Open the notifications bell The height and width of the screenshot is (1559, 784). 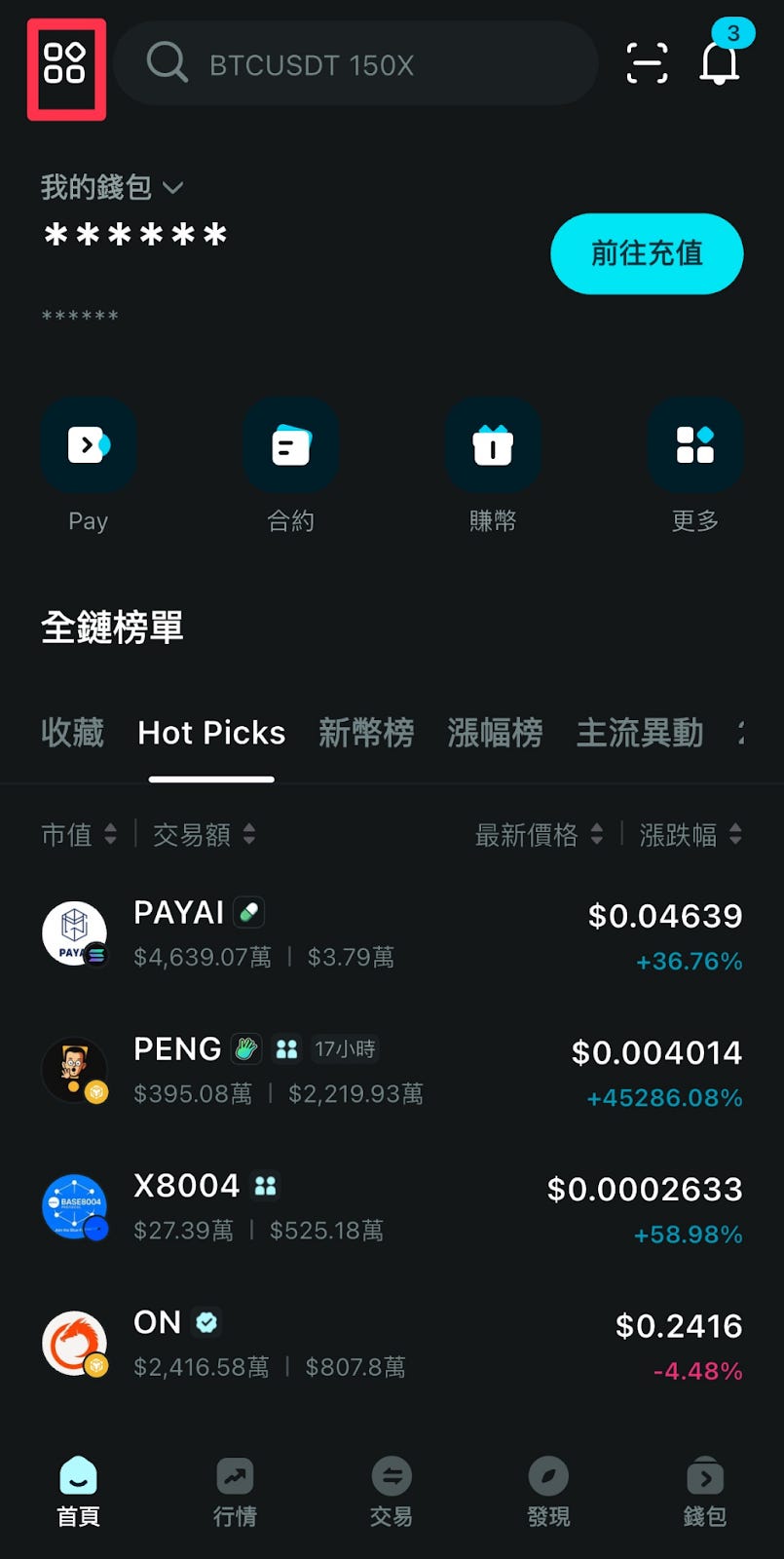(x=720, y=62)
